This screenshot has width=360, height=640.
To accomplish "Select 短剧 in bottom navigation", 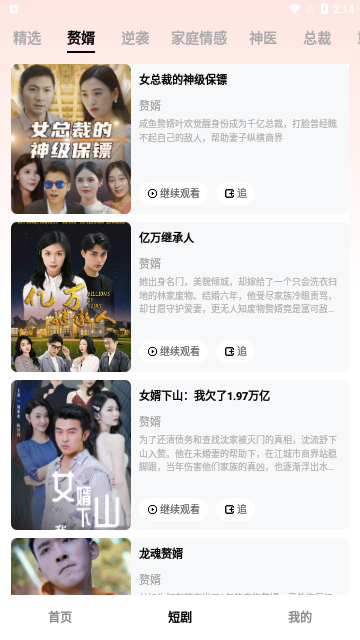I will [x=180, y=617].
